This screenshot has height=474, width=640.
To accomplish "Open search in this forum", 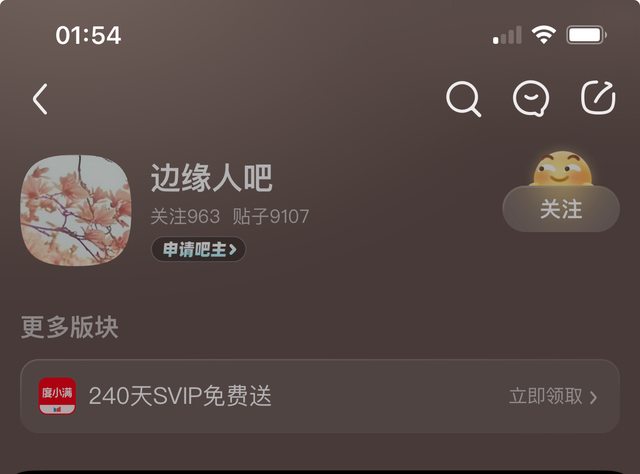I will pos(463,99).
